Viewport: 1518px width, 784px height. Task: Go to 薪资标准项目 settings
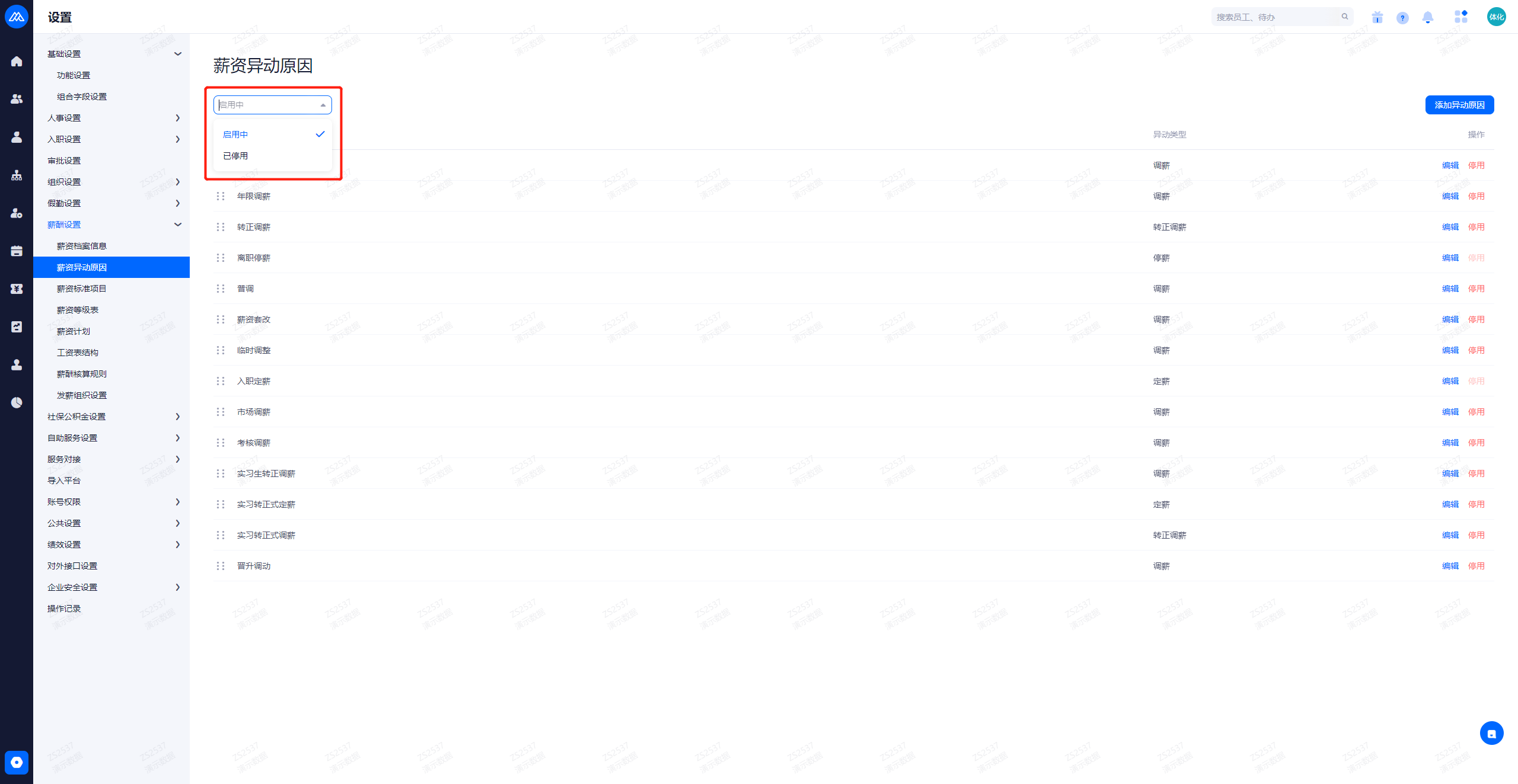click(x=82, y=289)
